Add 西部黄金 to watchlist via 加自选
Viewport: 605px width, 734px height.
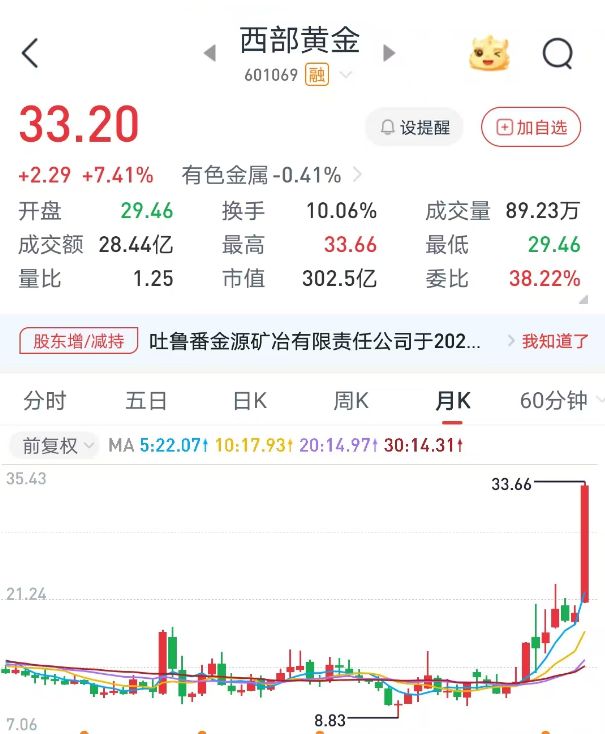tap(530, 127)
